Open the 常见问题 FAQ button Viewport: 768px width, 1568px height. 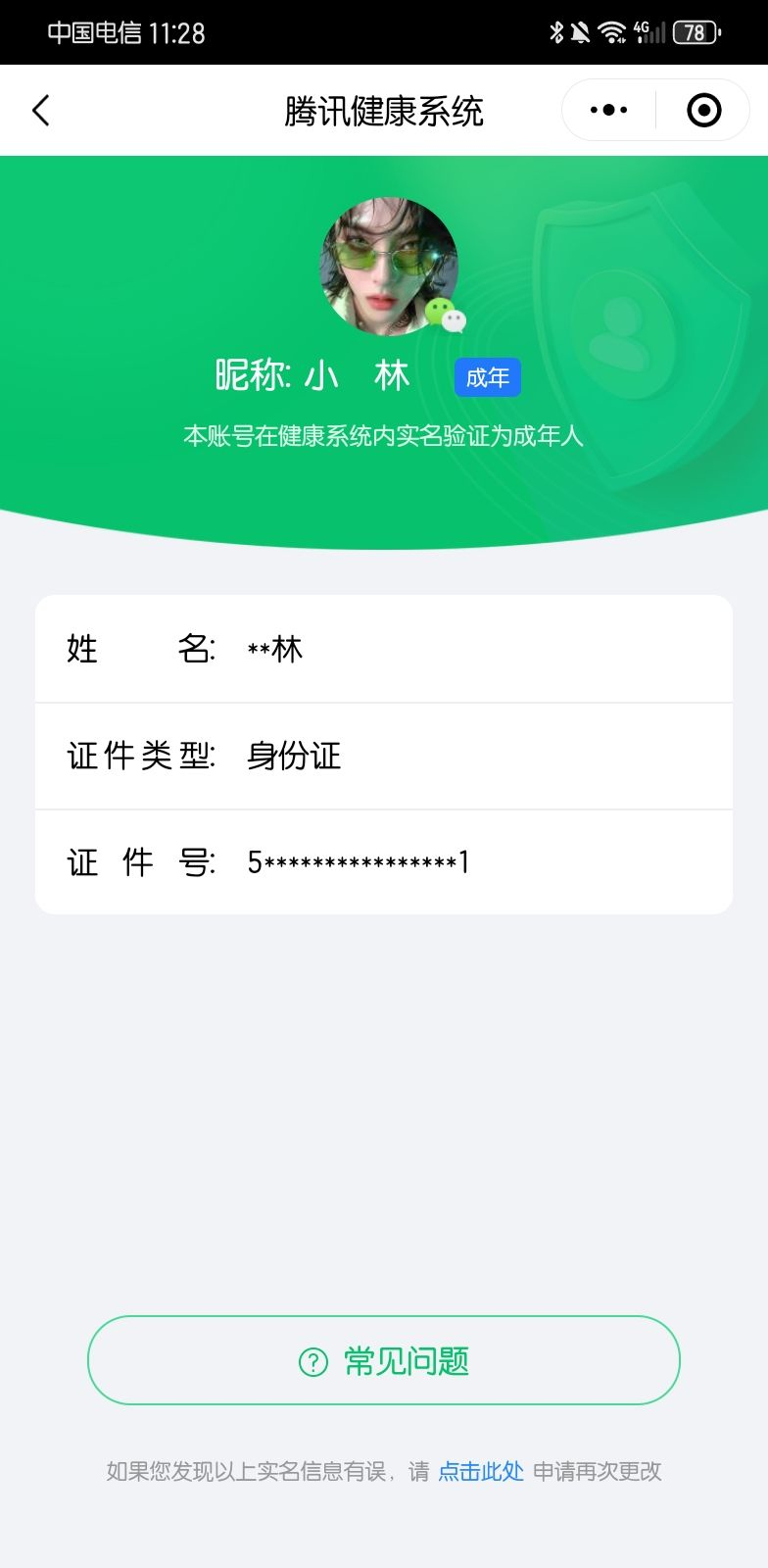pos(384,1360)
